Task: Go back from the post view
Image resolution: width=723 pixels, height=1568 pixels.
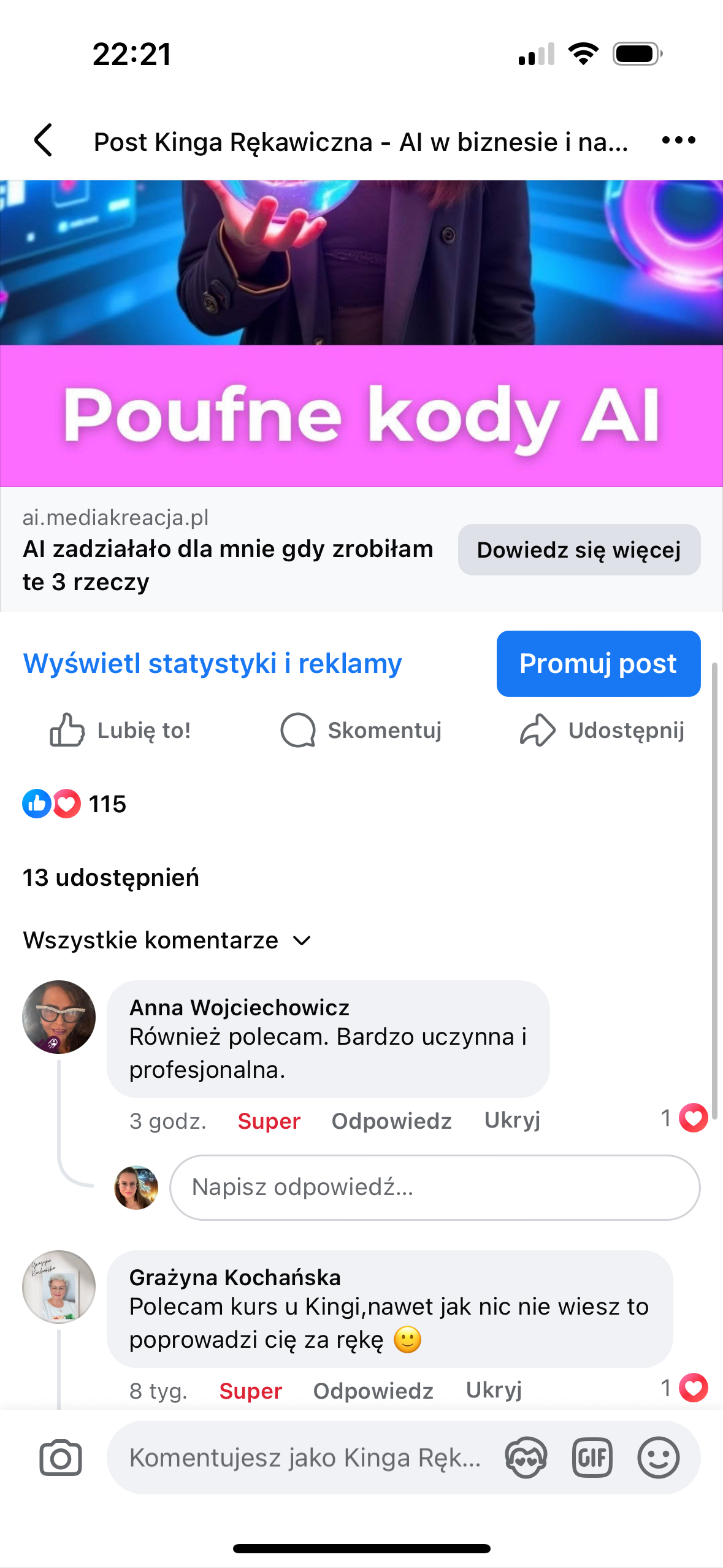Action: 43,140
